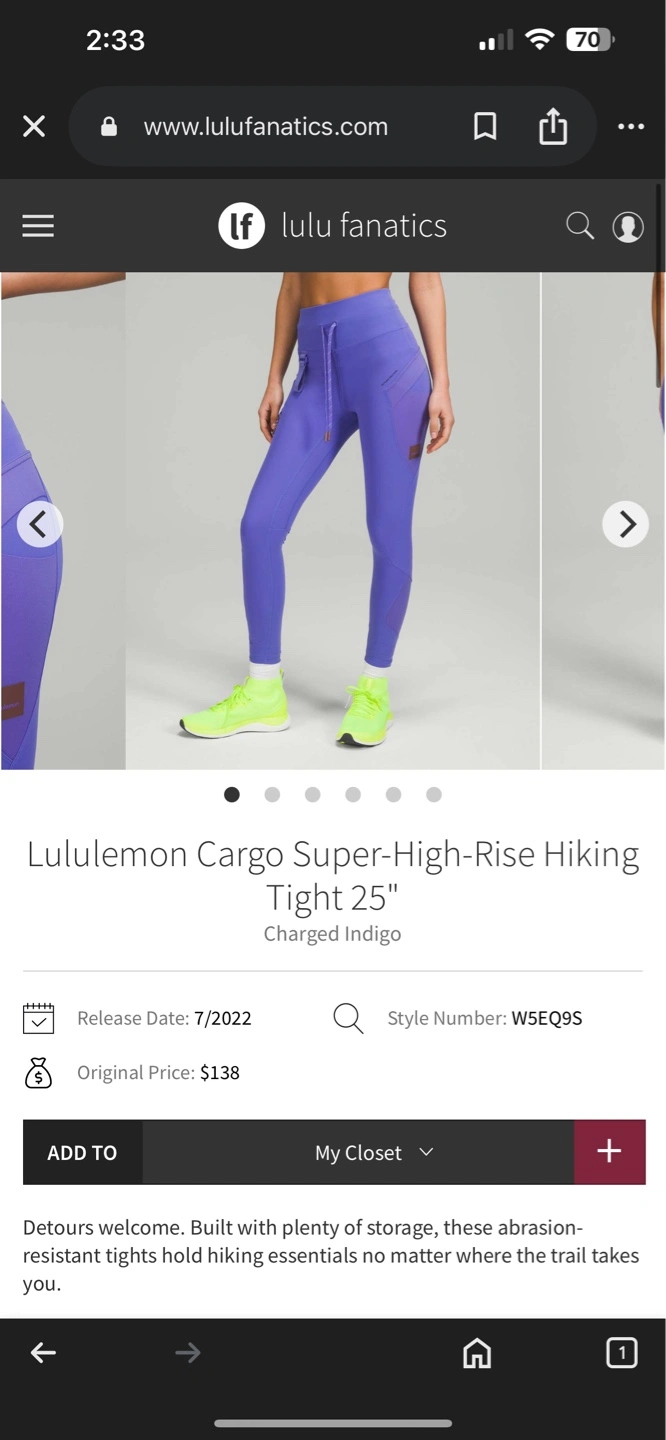Open the user account profile
The image size is (666, 1440).
(628, 227)
